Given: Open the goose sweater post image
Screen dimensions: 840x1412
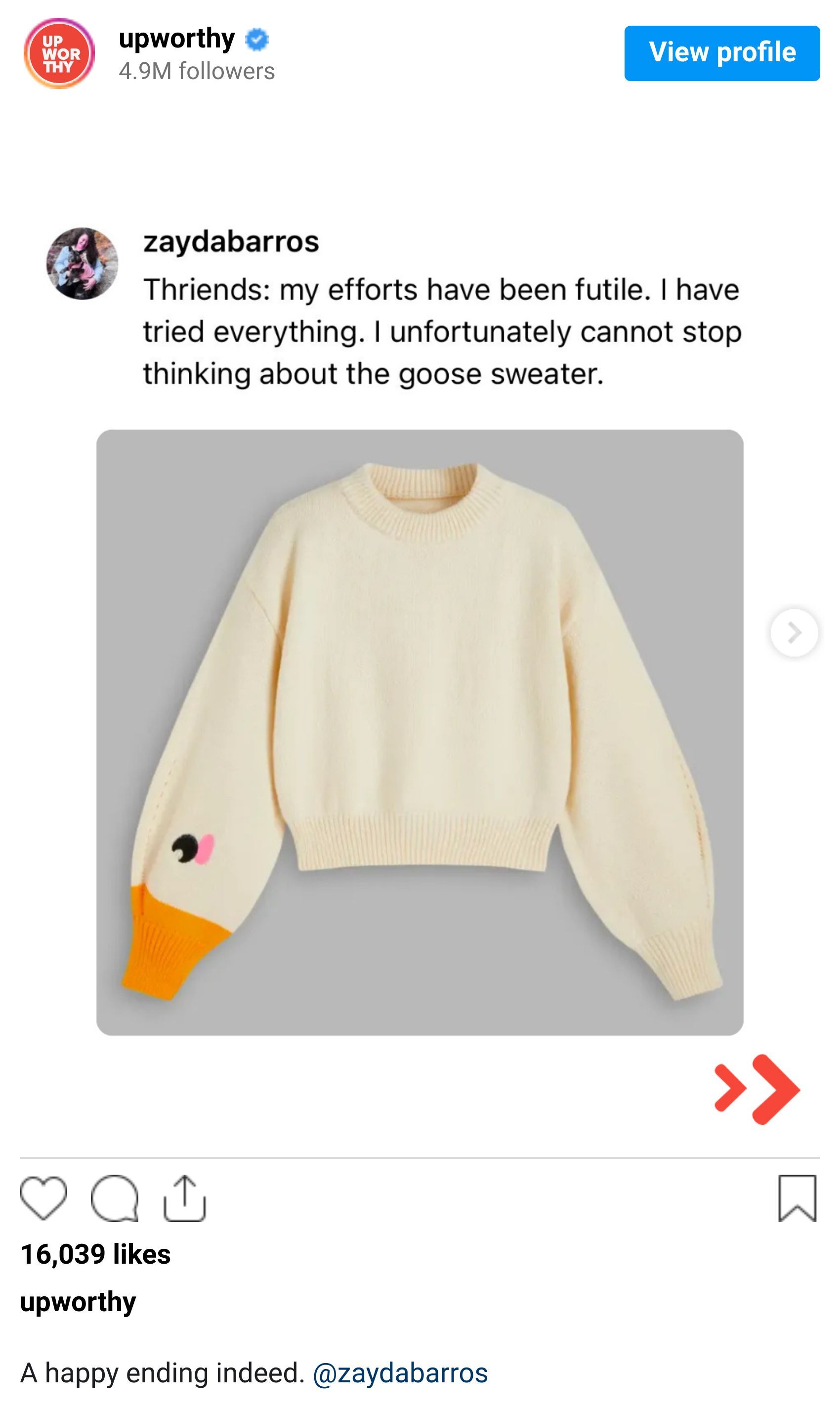Looking at the screenshot, I should pos(420,732).
